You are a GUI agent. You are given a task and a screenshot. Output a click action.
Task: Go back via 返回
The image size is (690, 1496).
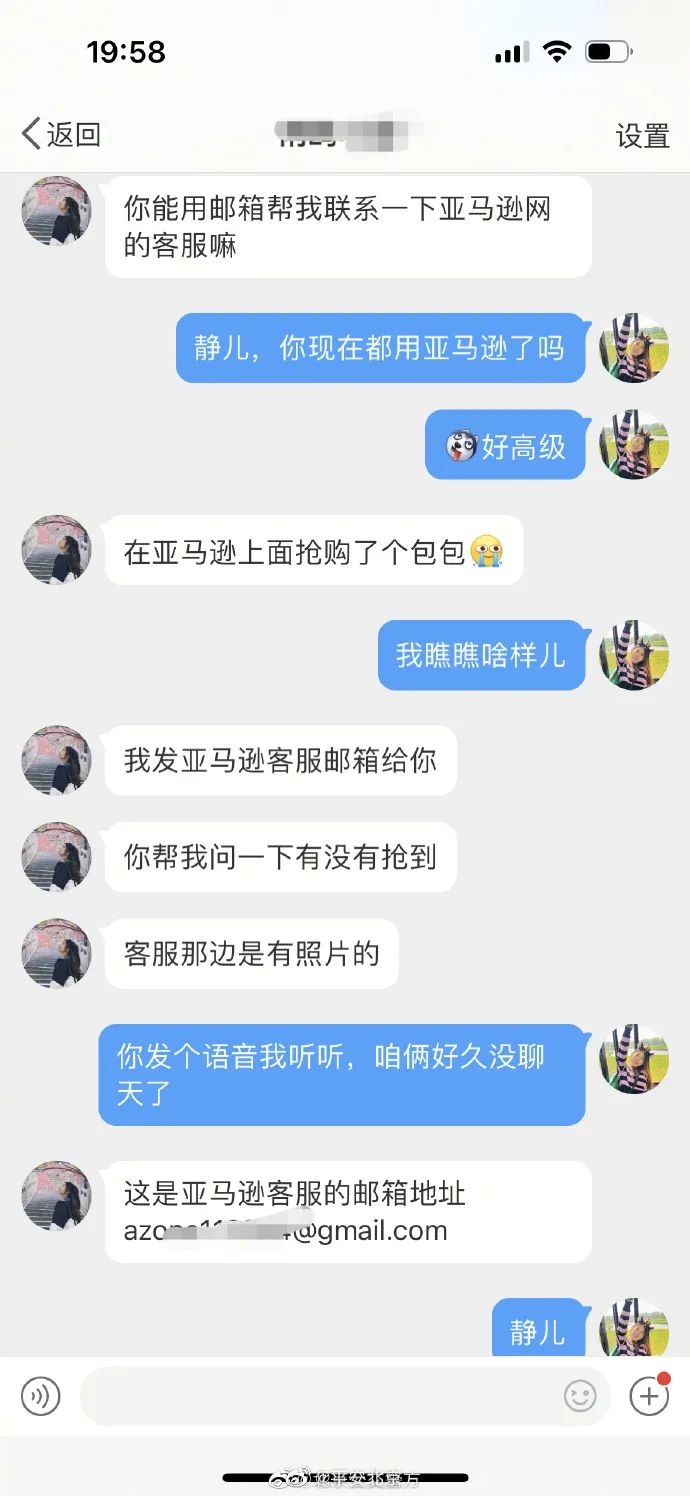pos(61,134)
